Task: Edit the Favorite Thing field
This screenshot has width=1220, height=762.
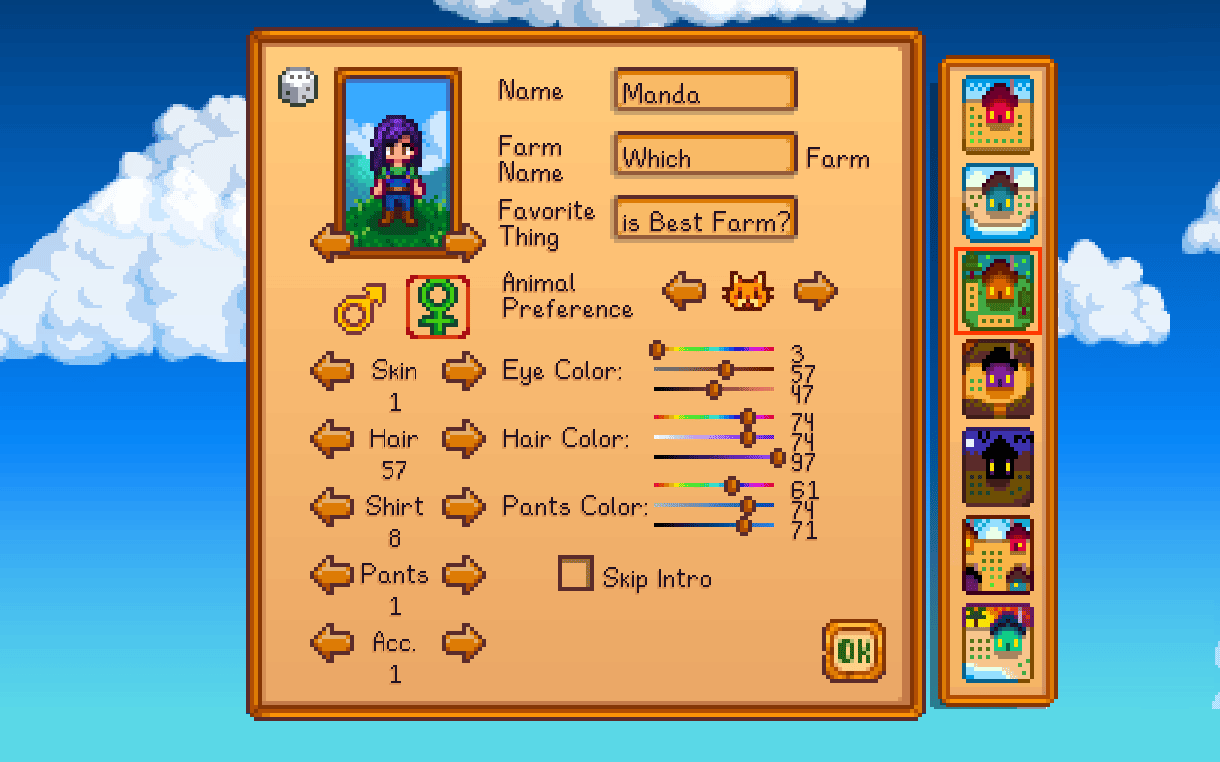Action: pos(705,219)
